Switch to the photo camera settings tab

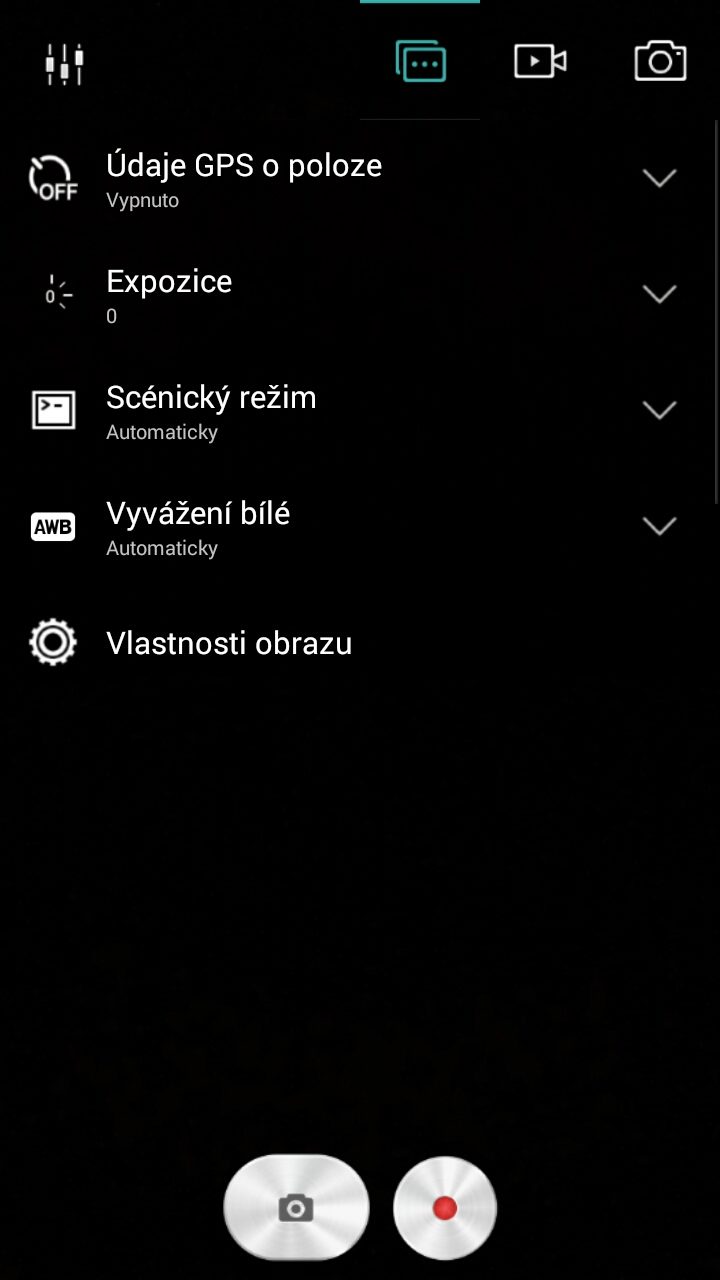660,62
